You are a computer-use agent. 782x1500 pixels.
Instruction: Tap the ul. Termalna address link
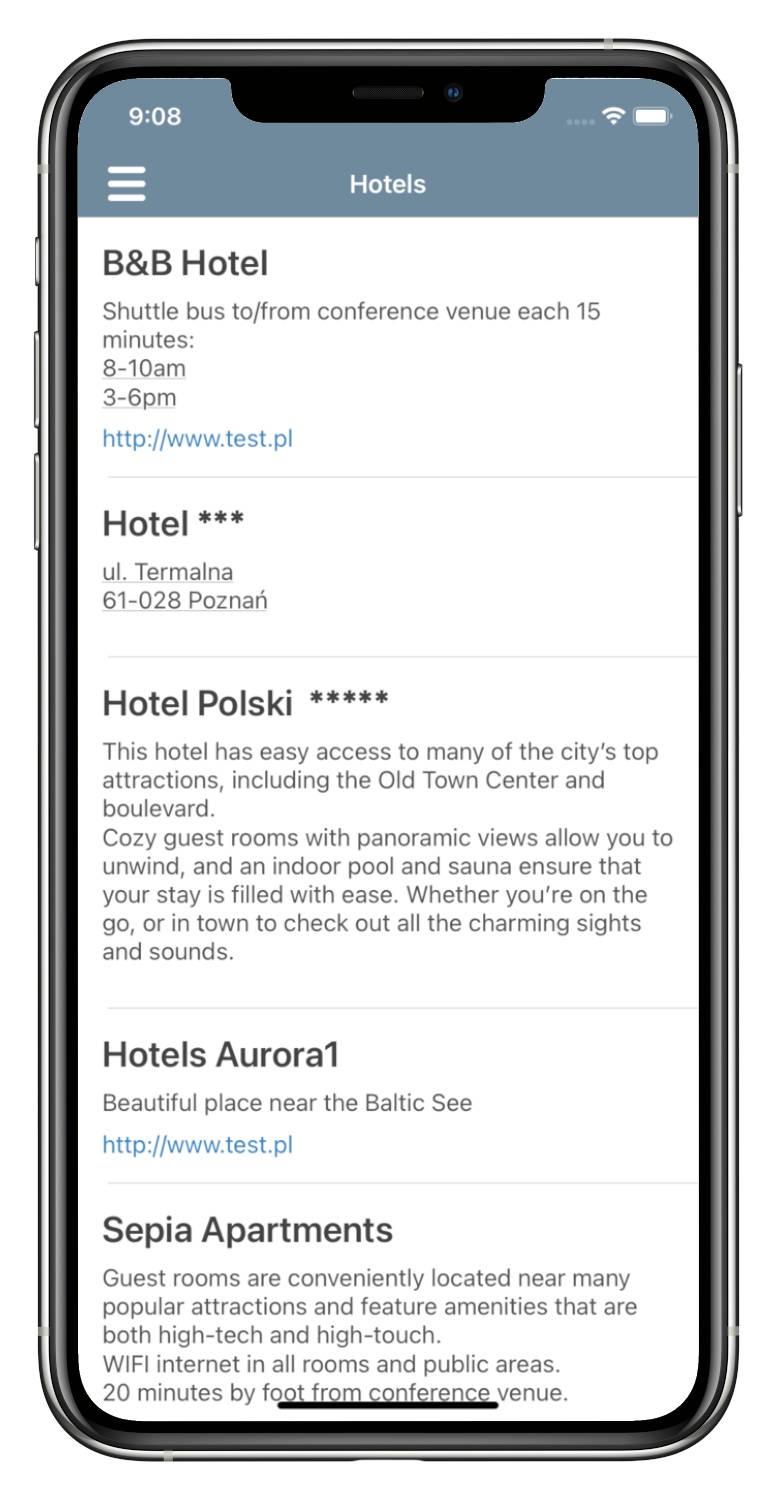coord(168,572)
